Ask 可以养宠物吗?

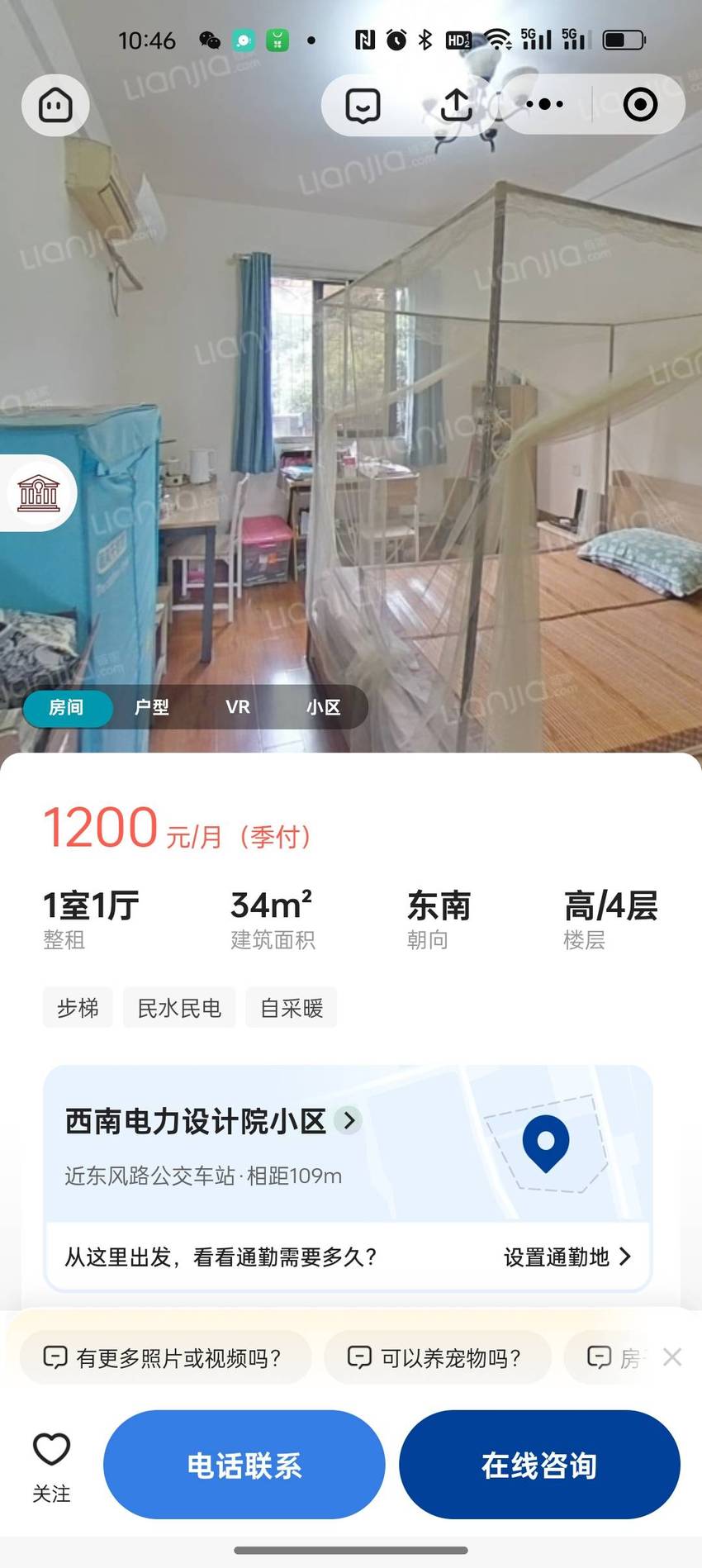(438, 1357)
